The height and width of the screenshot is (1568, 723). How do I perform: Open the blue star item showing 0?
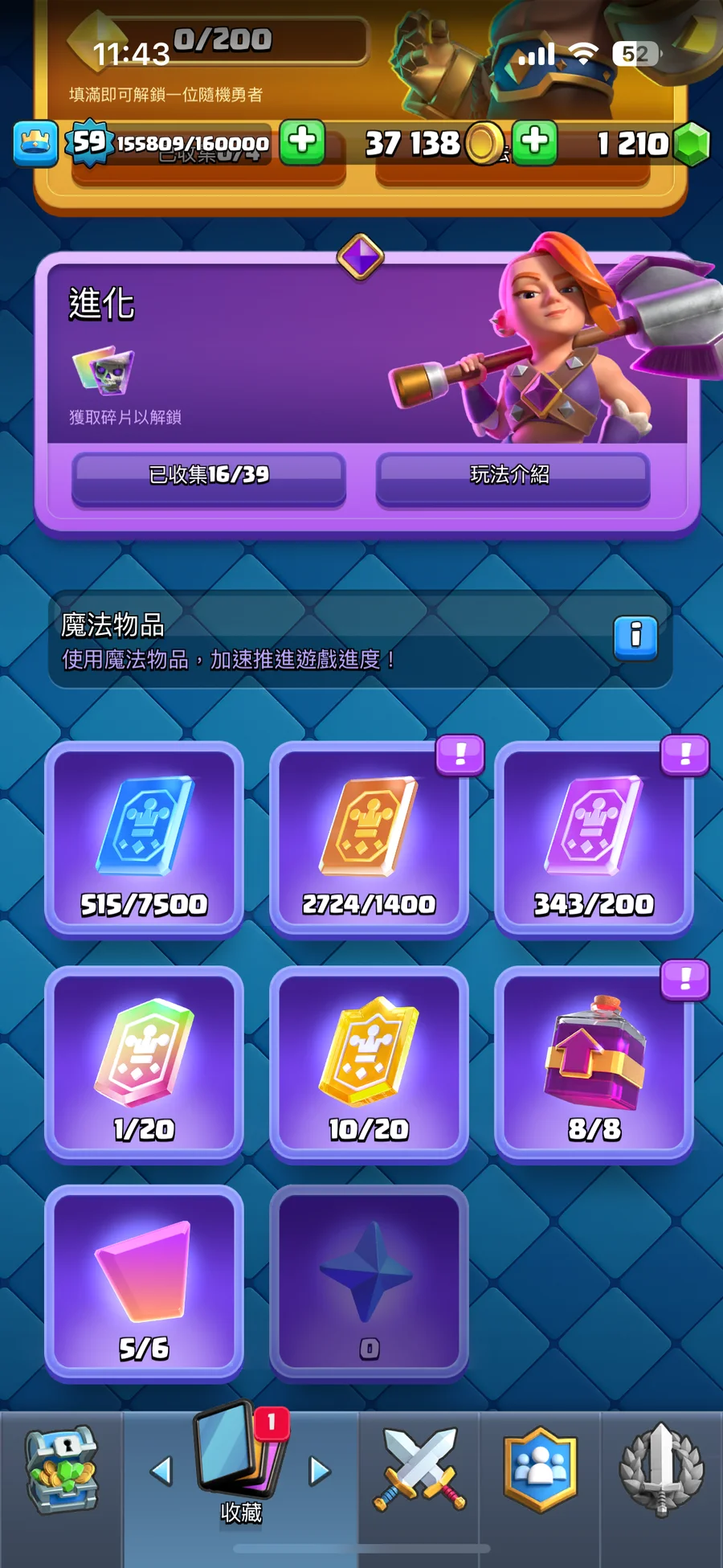point(370,1284)
